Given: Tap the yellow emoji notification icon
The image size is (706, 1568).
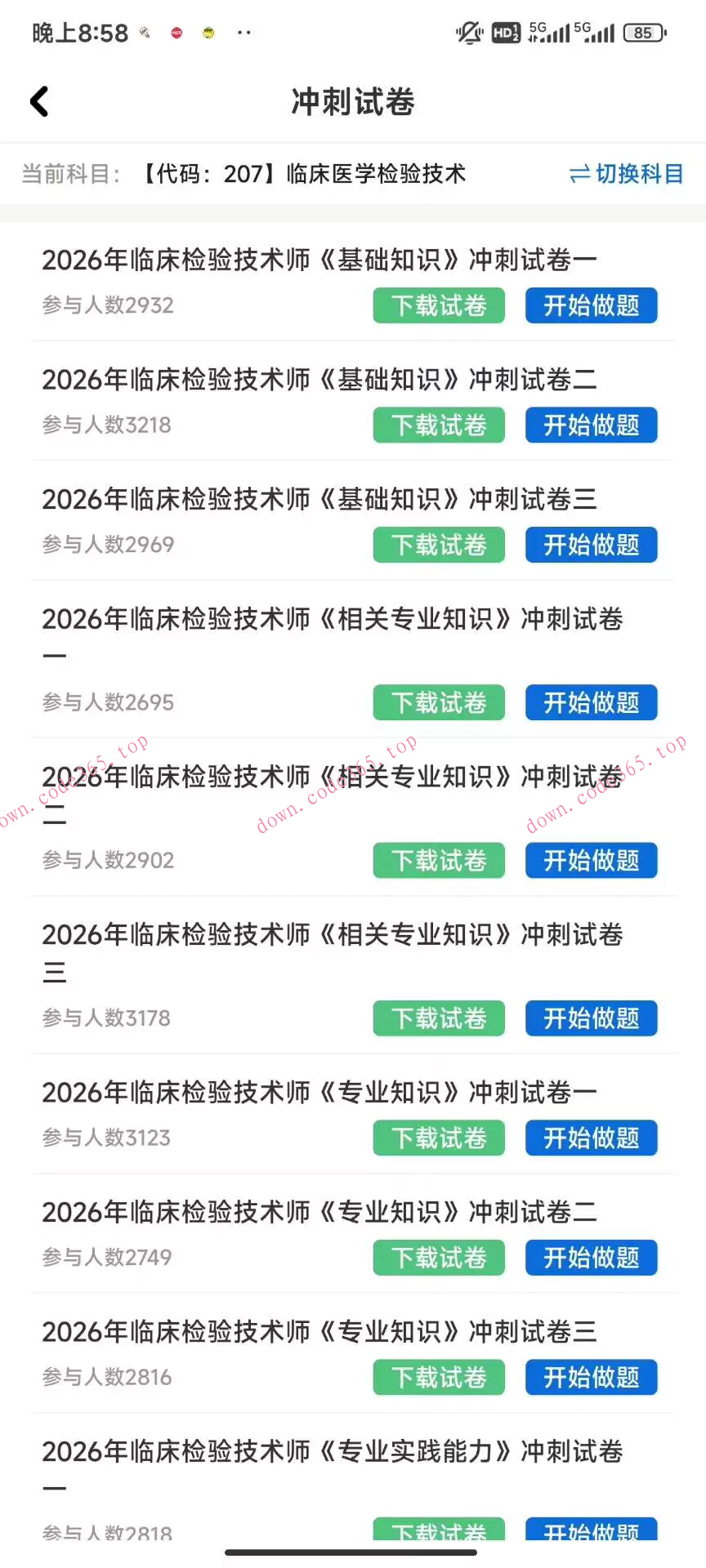Looking at the screenshot, I should click(x=210, y=33).
